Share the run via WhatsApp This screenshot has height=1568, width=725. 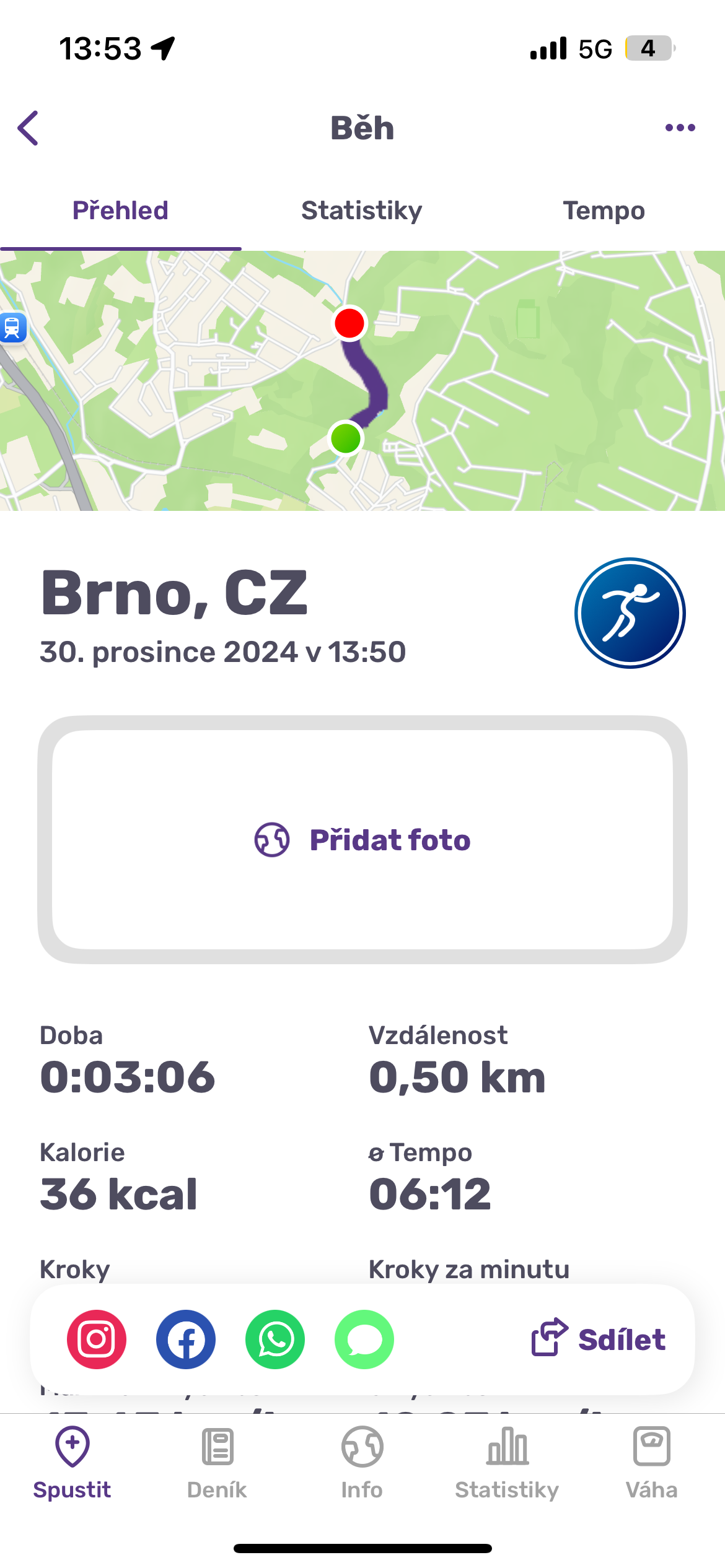click(275, 1339)
